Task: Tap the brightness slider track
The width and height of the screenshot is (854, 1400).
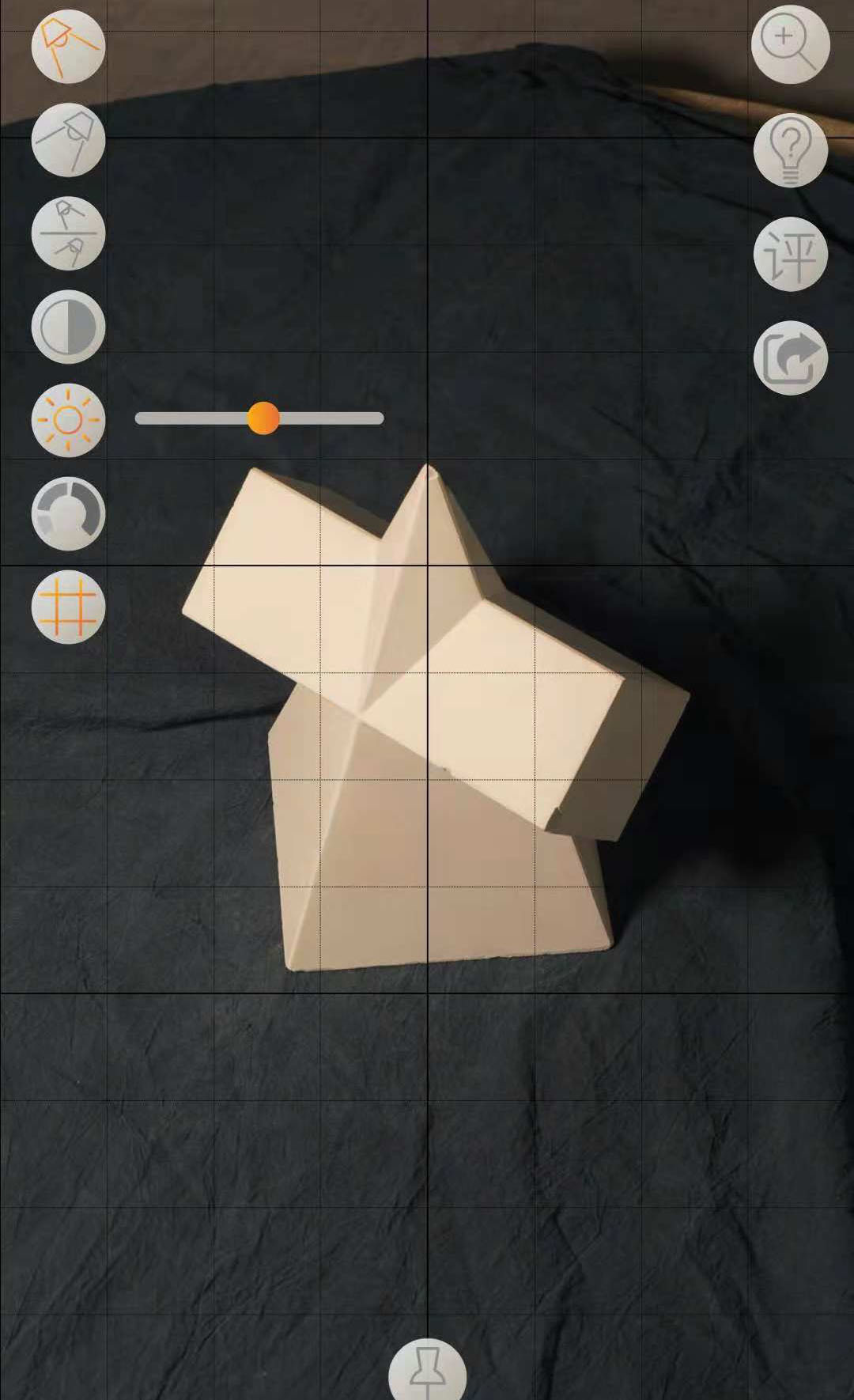Action: pyautogui.click(x=332, y=418)
